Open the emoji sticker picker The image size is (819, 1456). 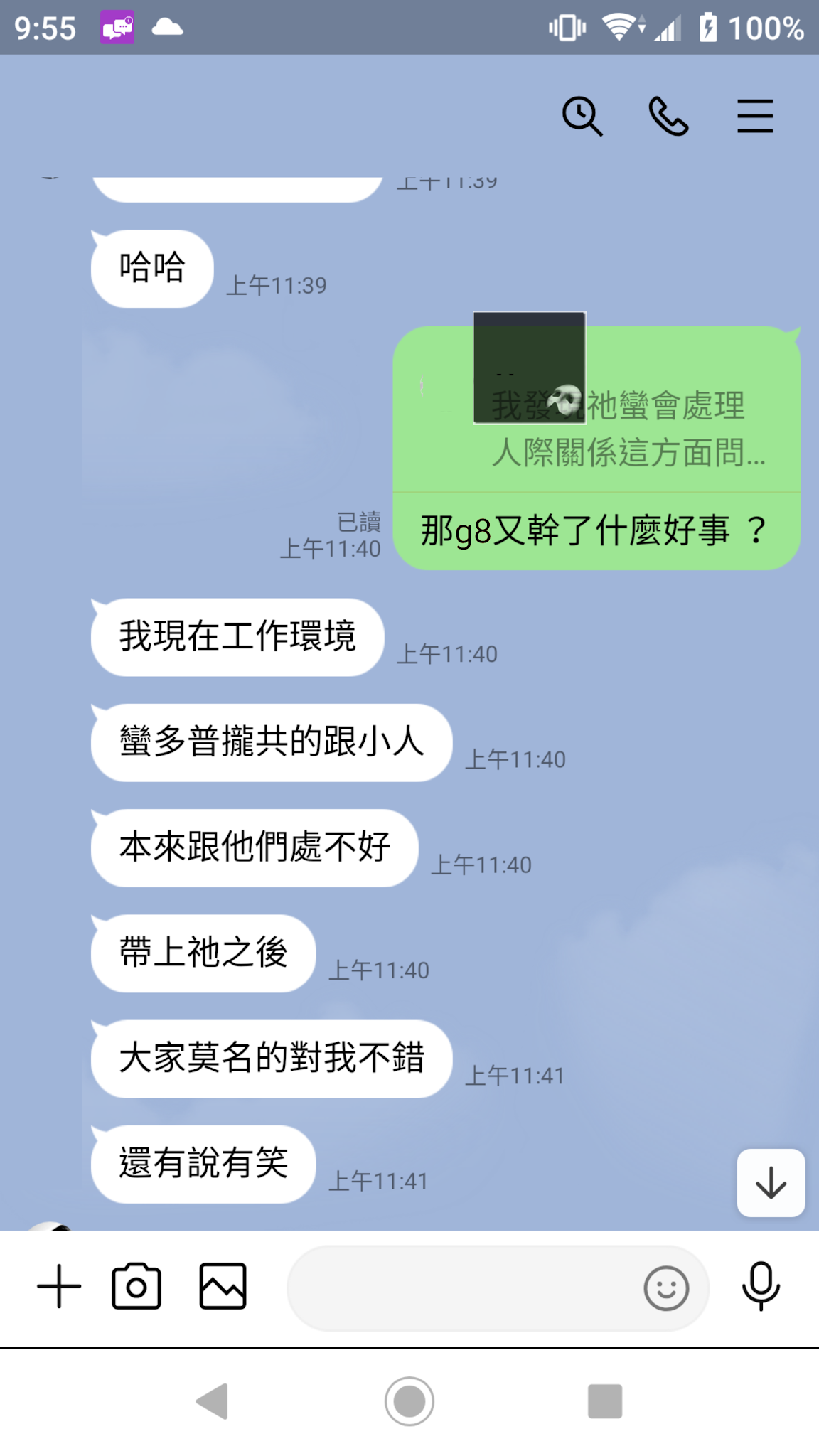coord(666,1288)
